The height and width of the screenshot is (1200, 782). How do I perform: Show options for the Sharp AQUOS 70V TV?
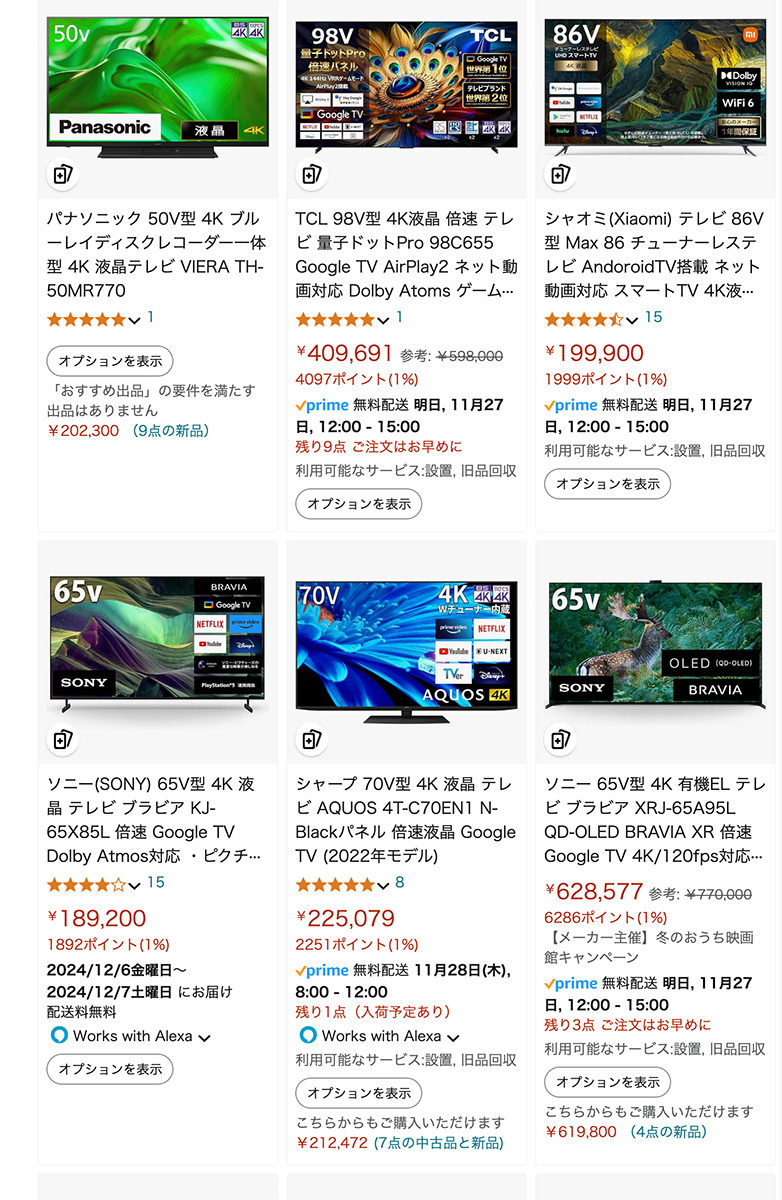pyautogui.click(x=358, y=1093)
